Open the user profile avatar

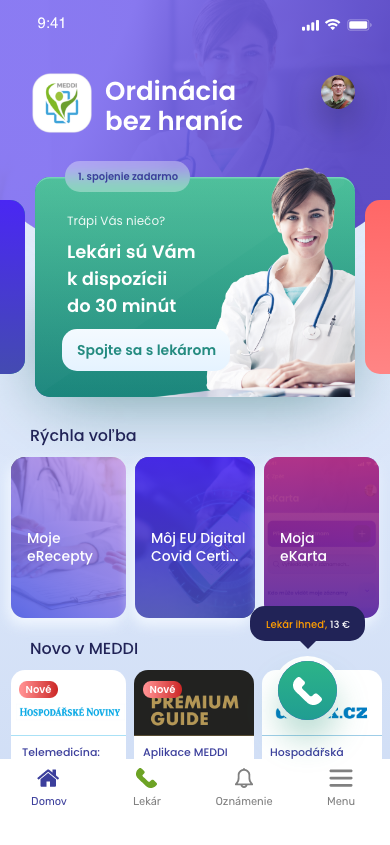pyautogui.click(x=338, y=92)
